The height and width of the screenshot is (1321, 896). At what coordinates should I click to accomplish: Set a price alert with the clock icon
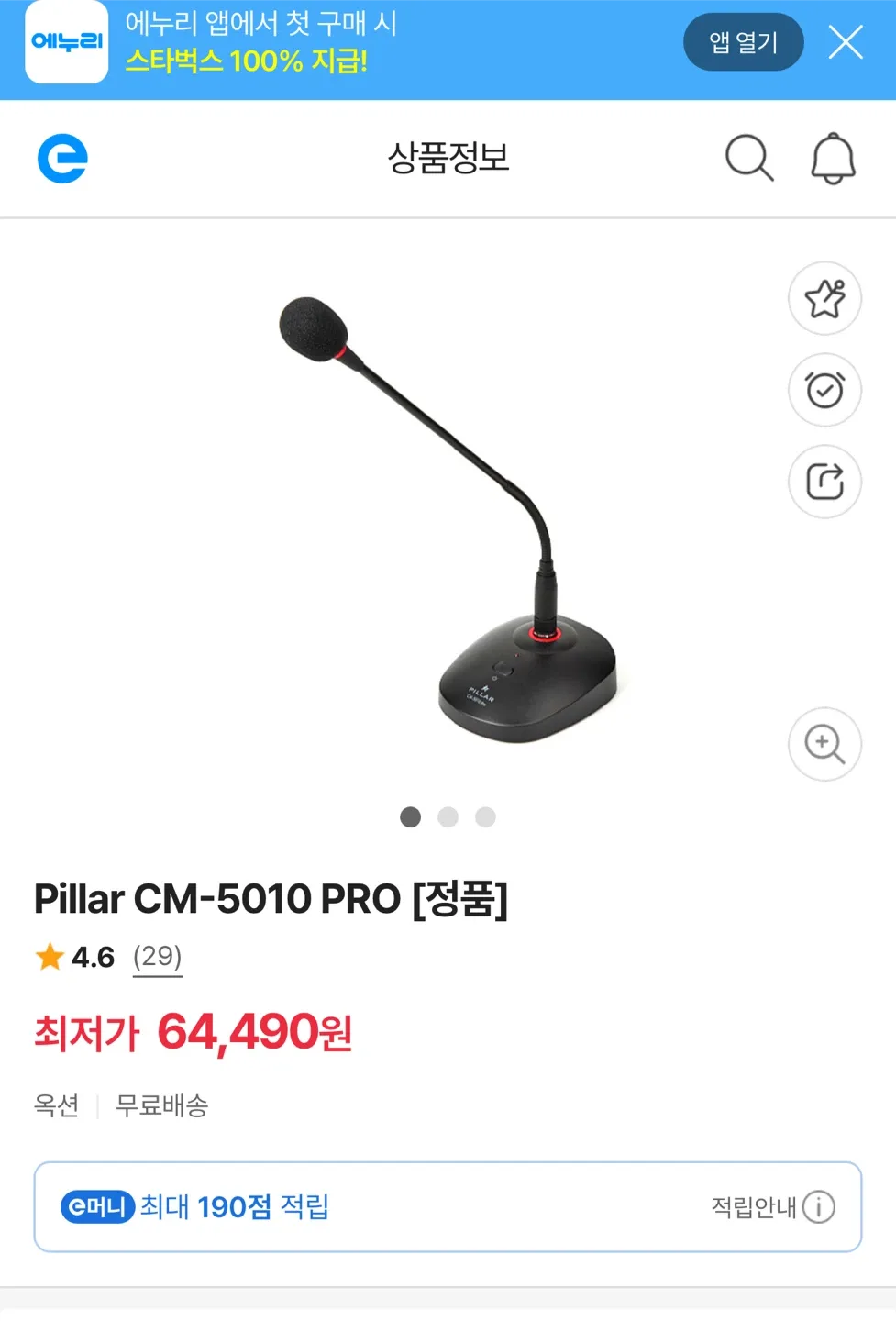pyautogui.click(x=824, y=390)
